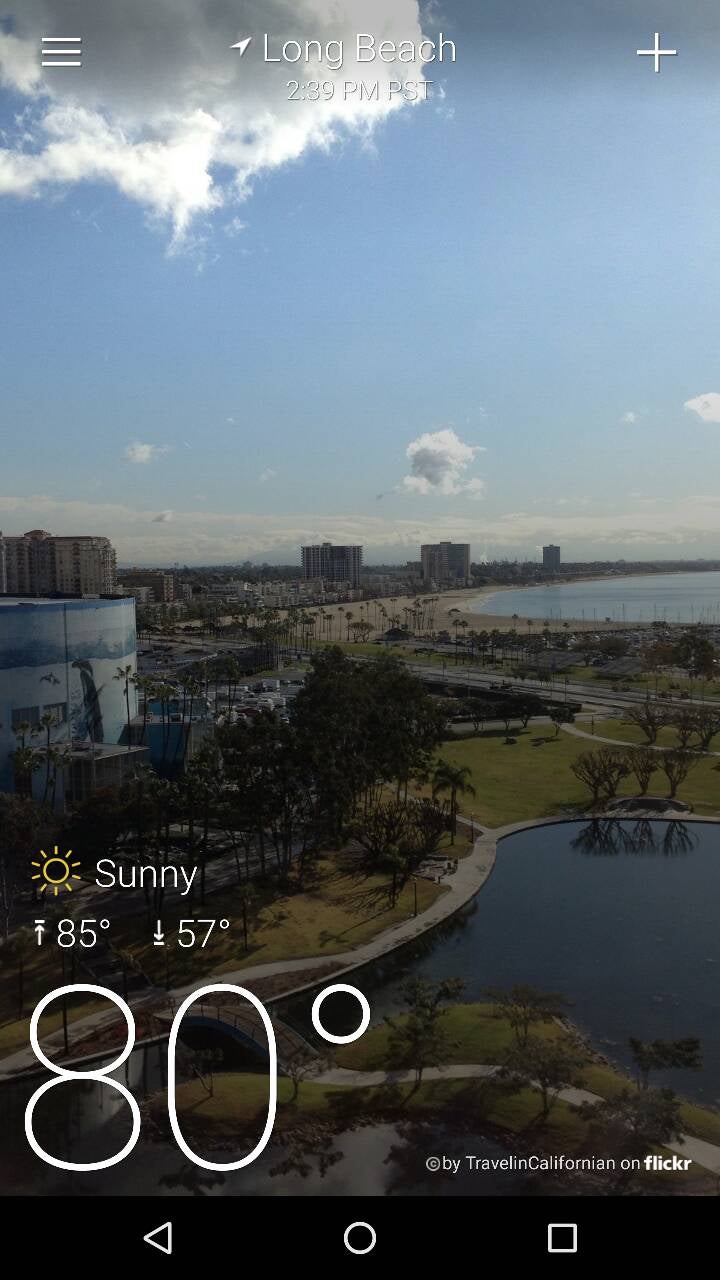Return to the home screen
This screenshot has height=1280, width=720.
[x=360, y=1238]
